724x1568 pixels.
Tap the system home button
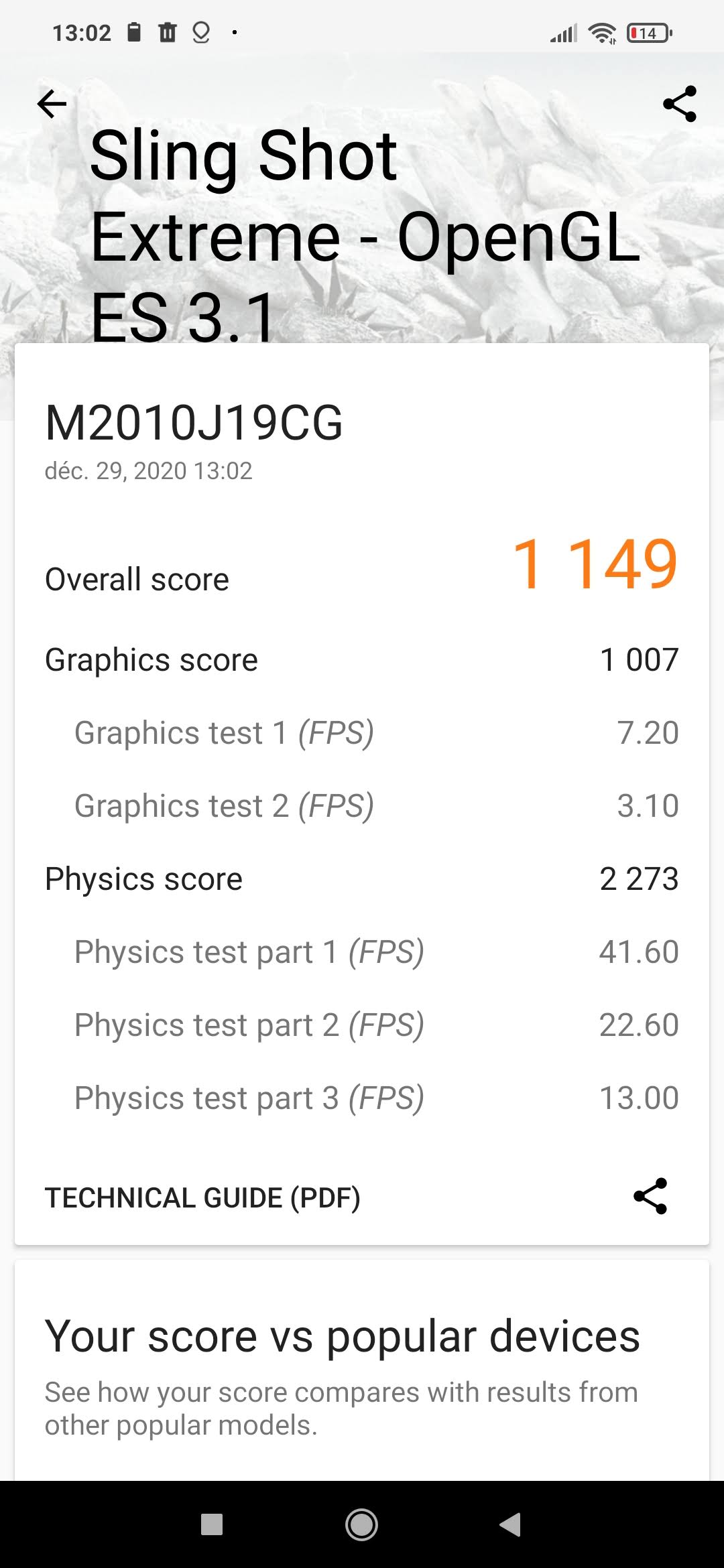(361, 1524)
